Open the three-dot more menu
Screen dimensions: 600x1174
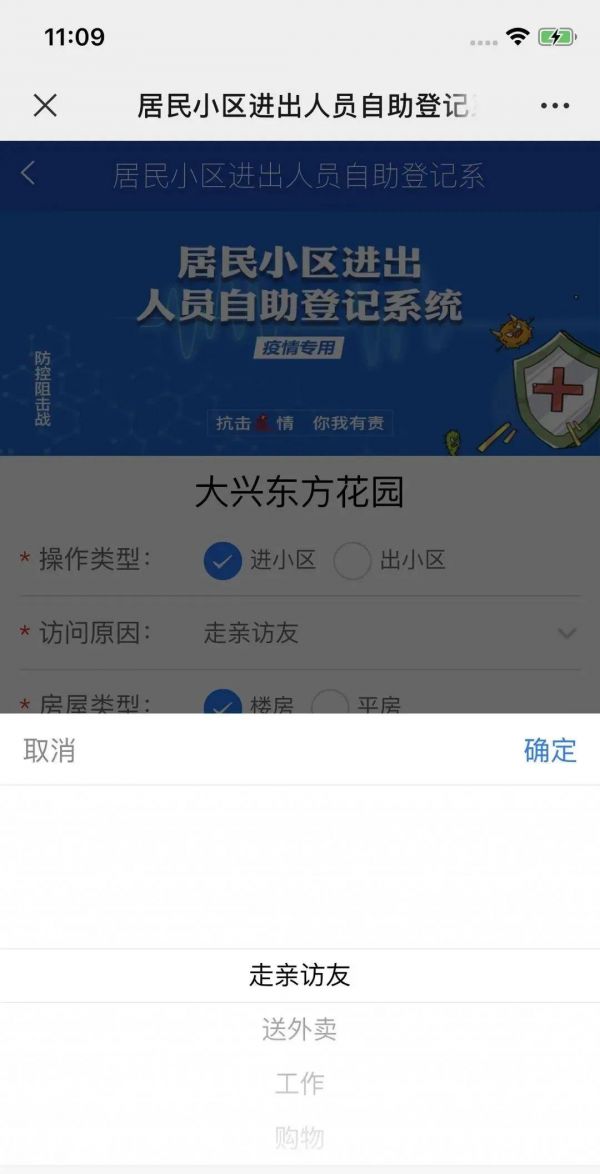(555, 105)
